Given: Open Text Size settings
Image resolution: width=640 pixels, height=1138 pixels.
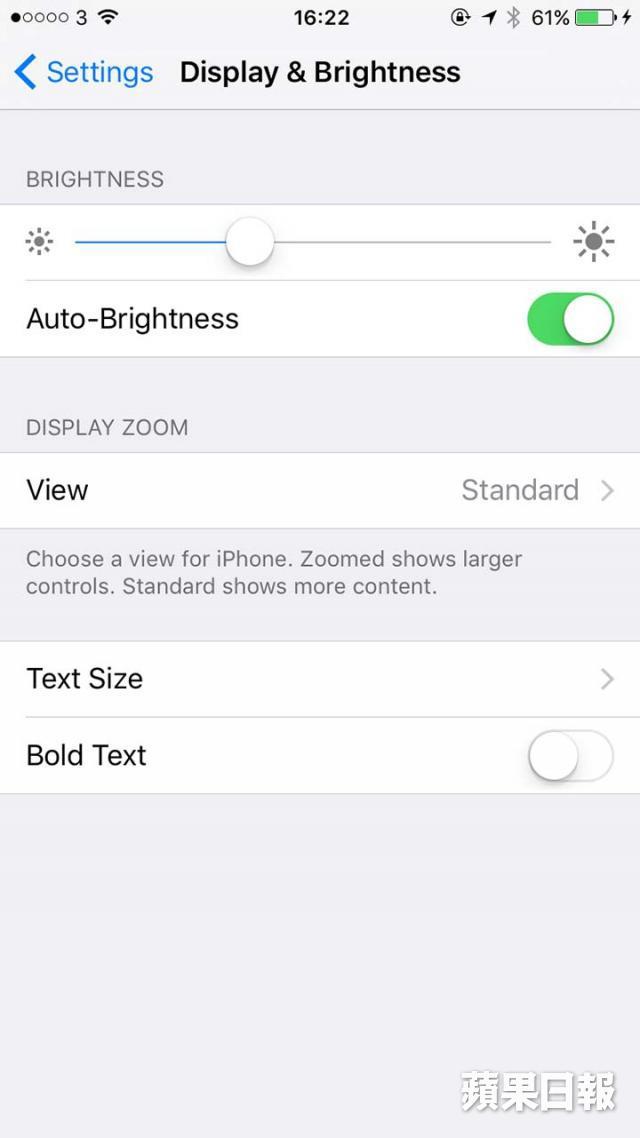Looking at the screenshot, I should point(320,679).
